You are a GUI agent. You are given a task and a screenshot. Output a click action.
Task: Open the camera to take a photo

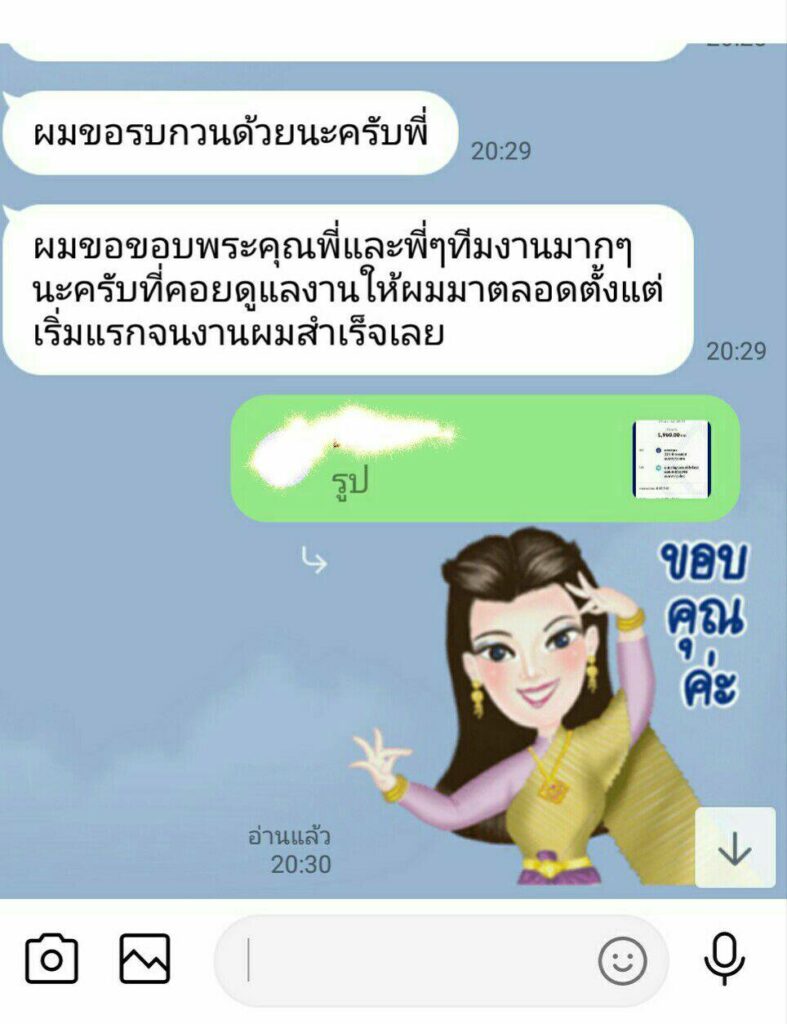tap(51, 959)
